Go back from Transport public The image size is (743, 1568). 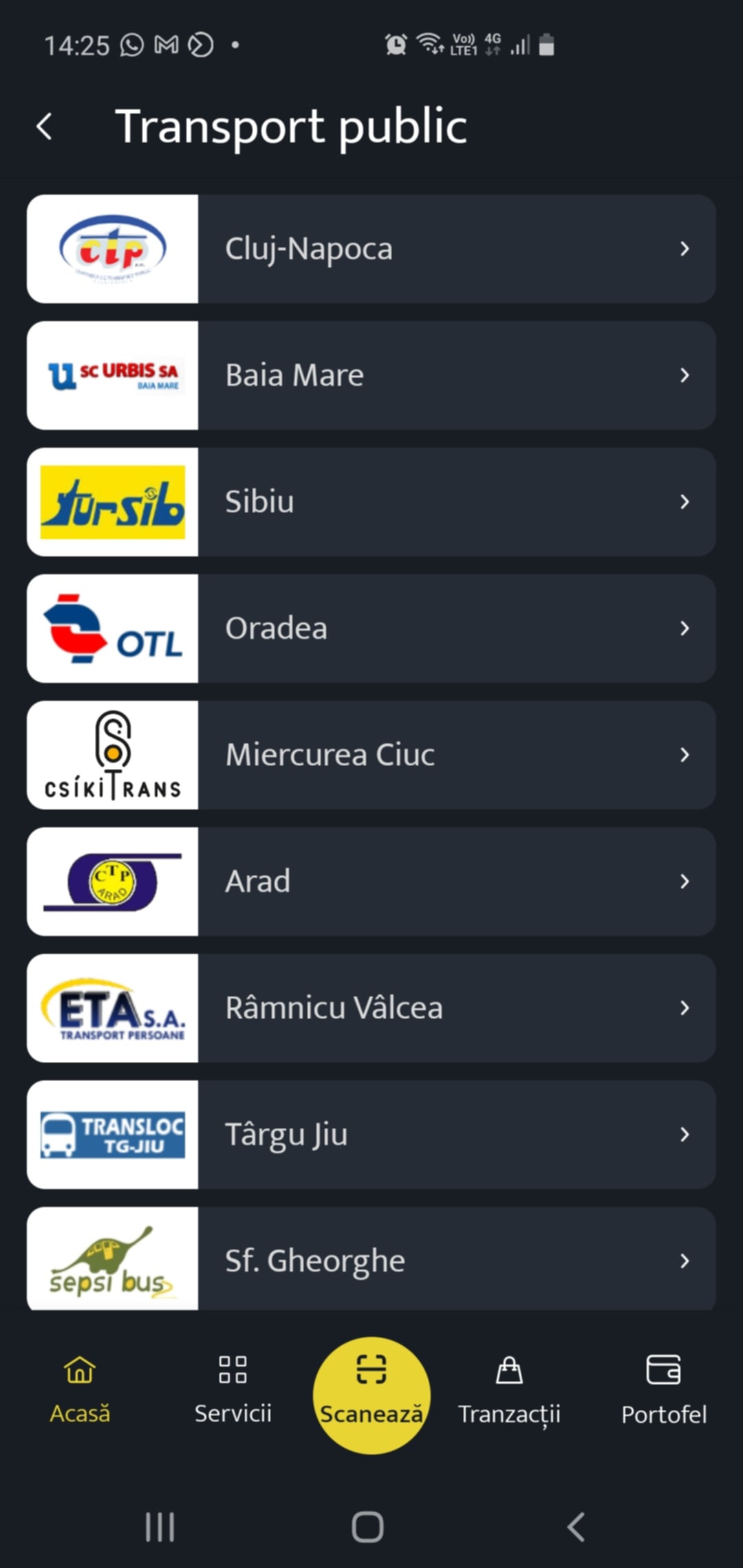coord(45,127)
